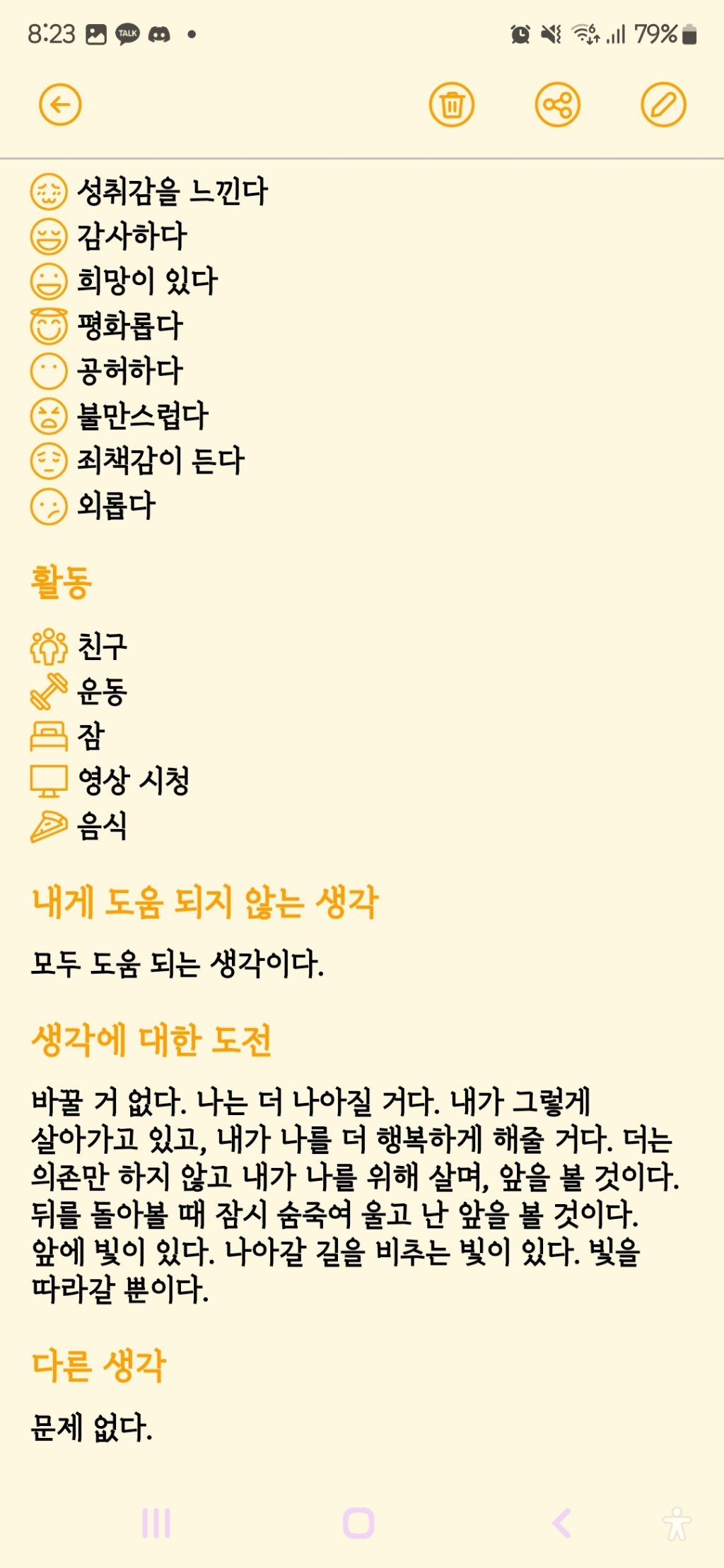This screenshot has height=1568, width=724.
Task: Go back using the arrow icon
Action: (60, 105)
